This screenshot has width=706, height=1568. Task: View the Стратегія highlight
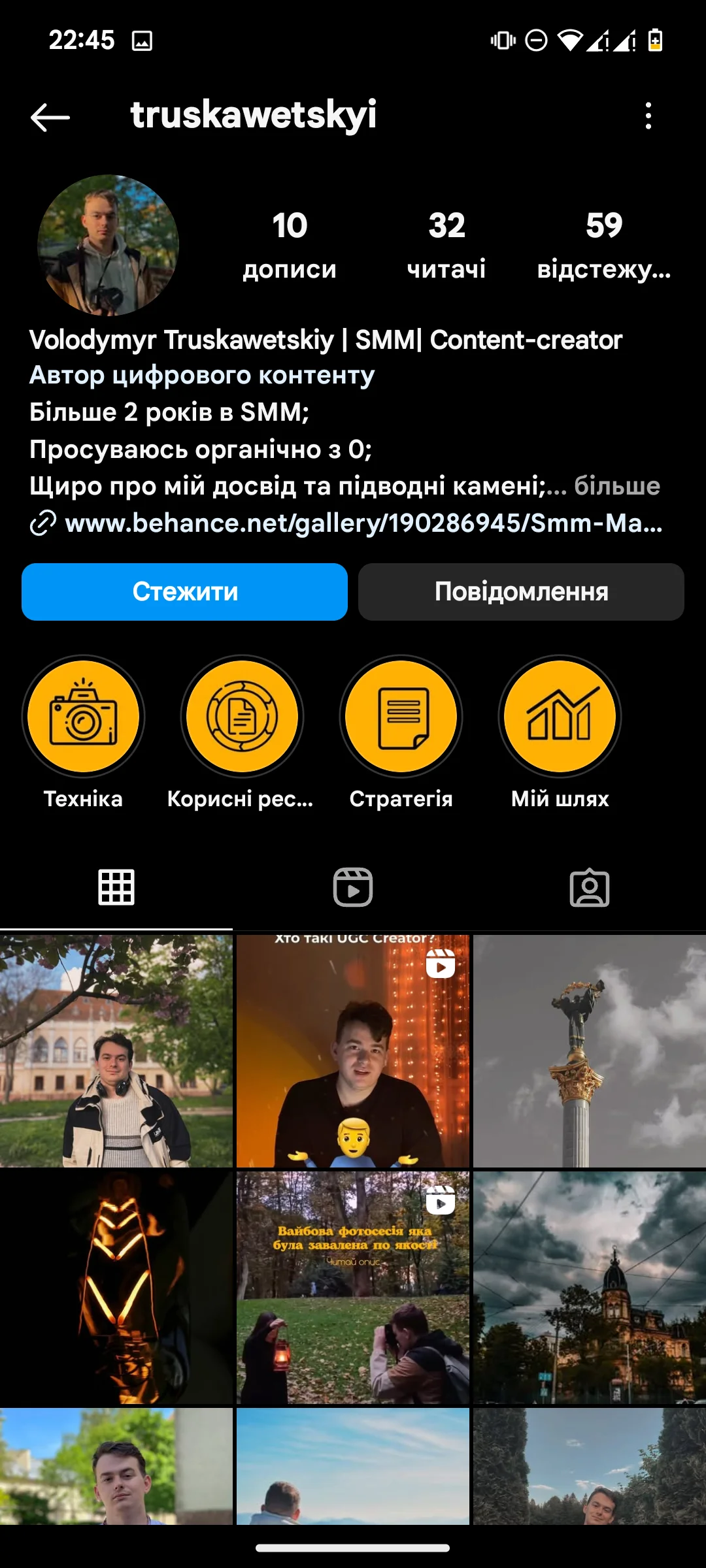(x=401, y=717)
